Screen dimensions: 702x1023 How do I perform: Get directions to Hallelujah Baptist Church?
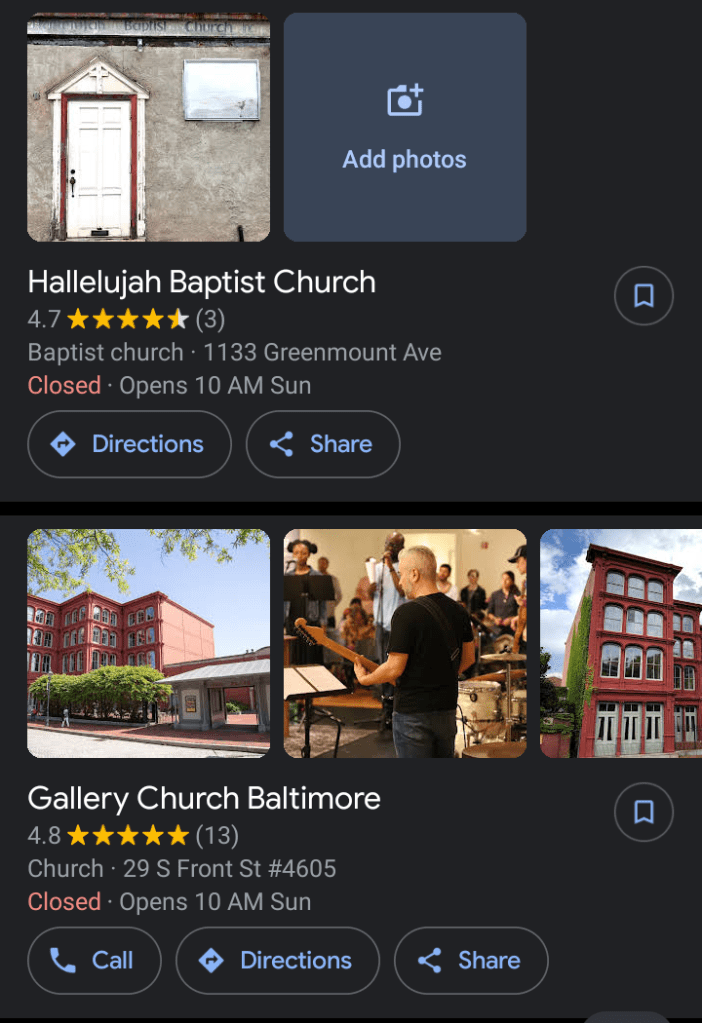[x=129, y=444]
